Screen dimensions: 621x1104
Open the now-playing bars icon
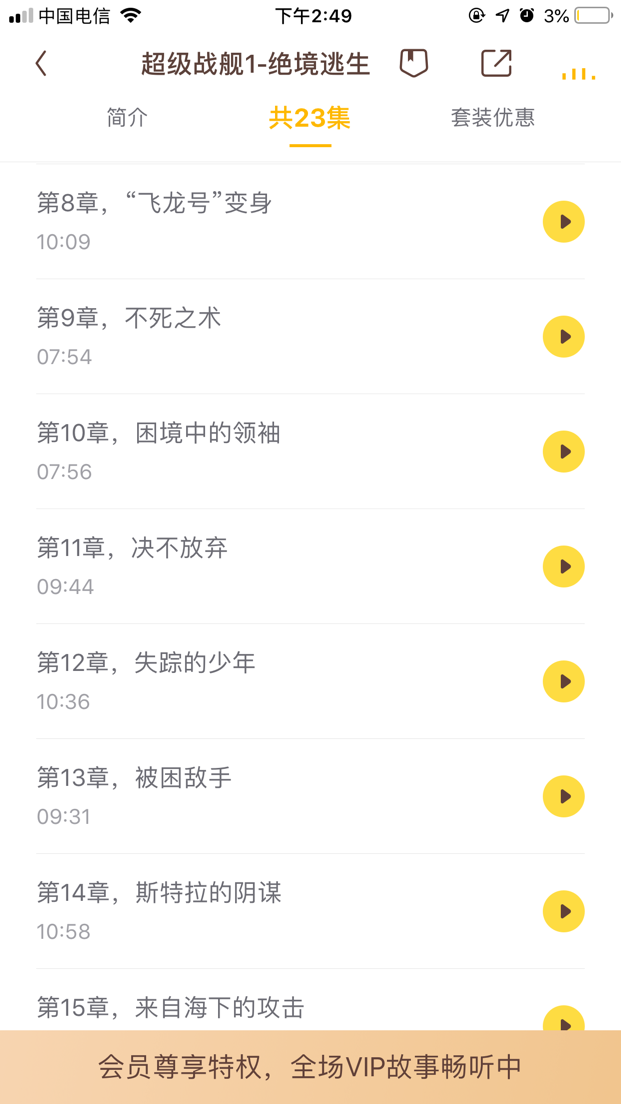point(579,73)
